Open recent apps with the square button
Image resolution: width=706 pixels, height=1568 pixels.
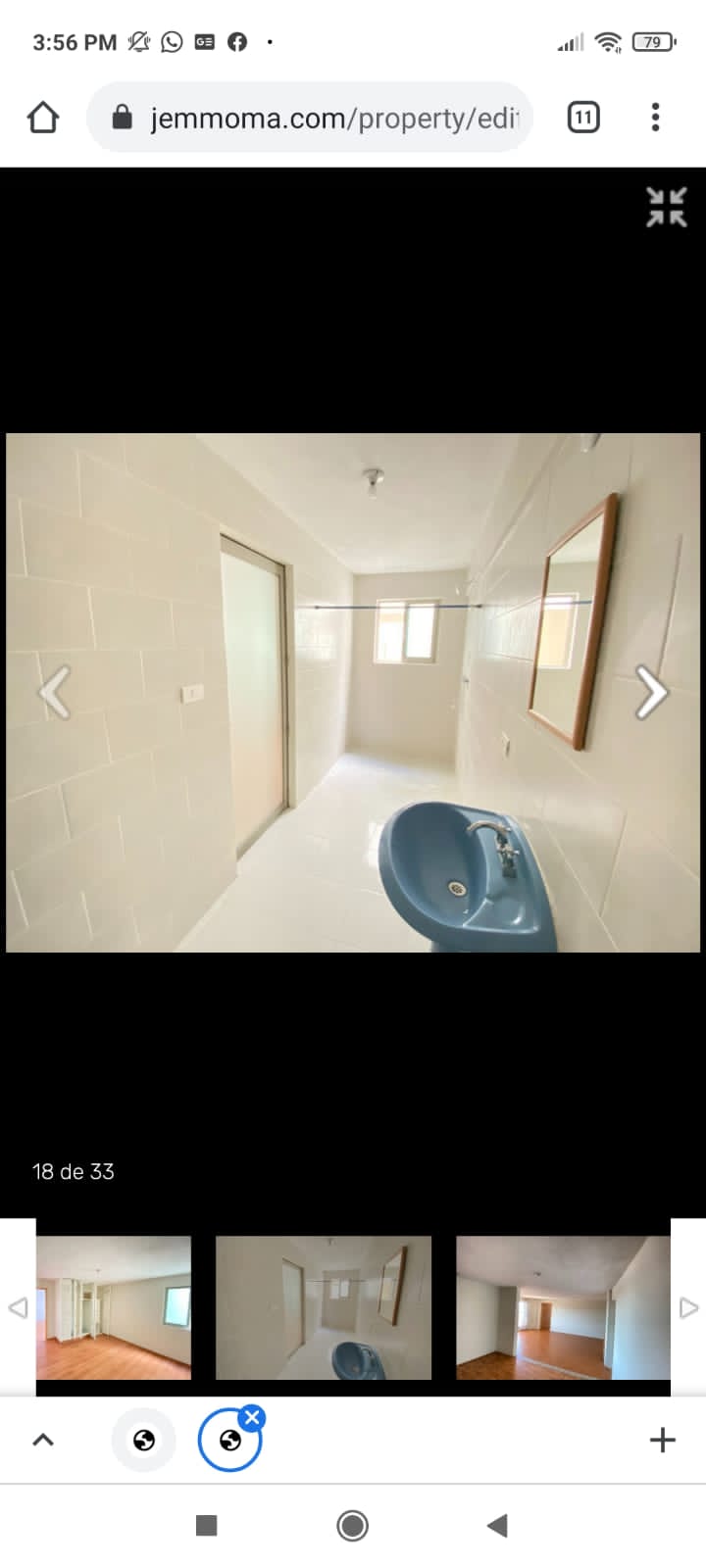[206, 1525]
